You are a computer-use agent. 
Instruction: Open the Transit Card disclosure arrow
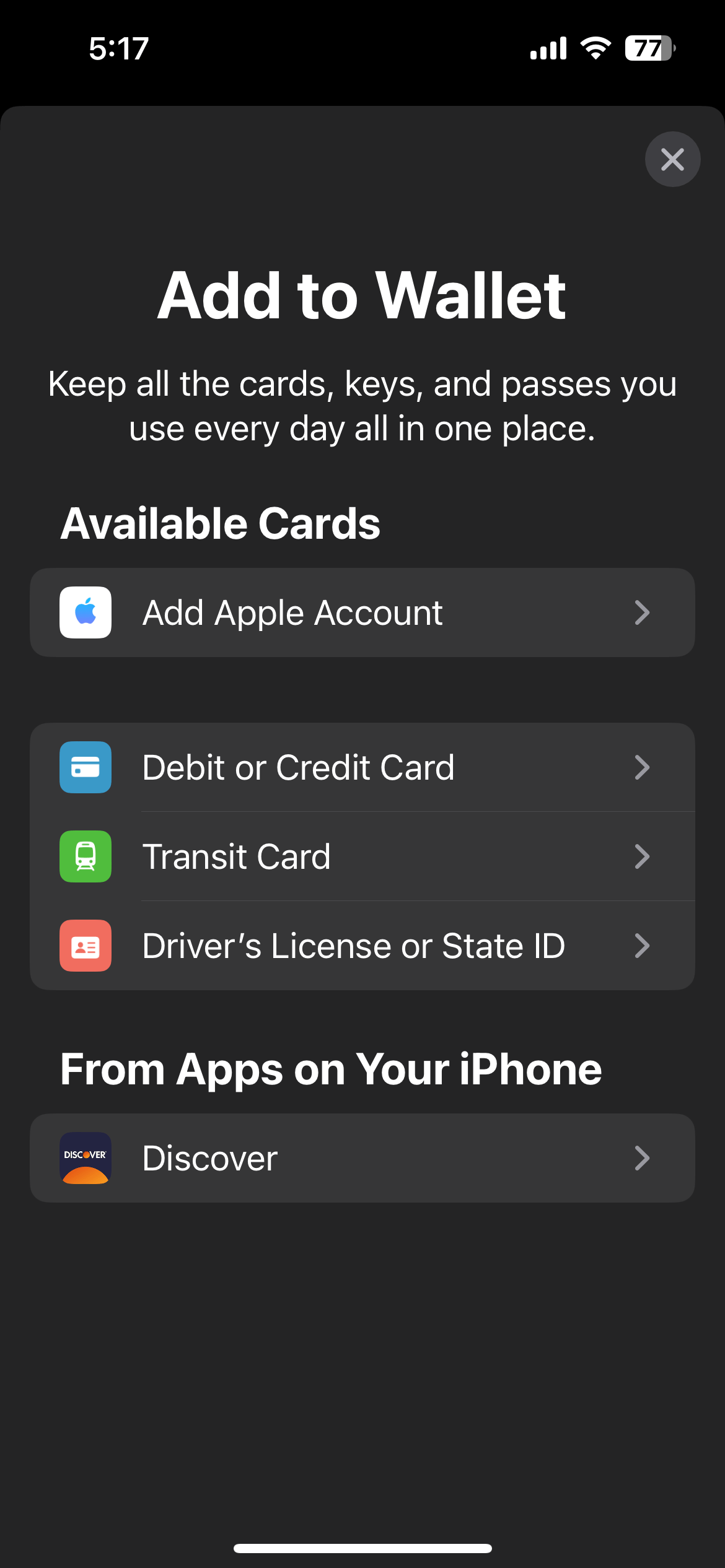643,856
